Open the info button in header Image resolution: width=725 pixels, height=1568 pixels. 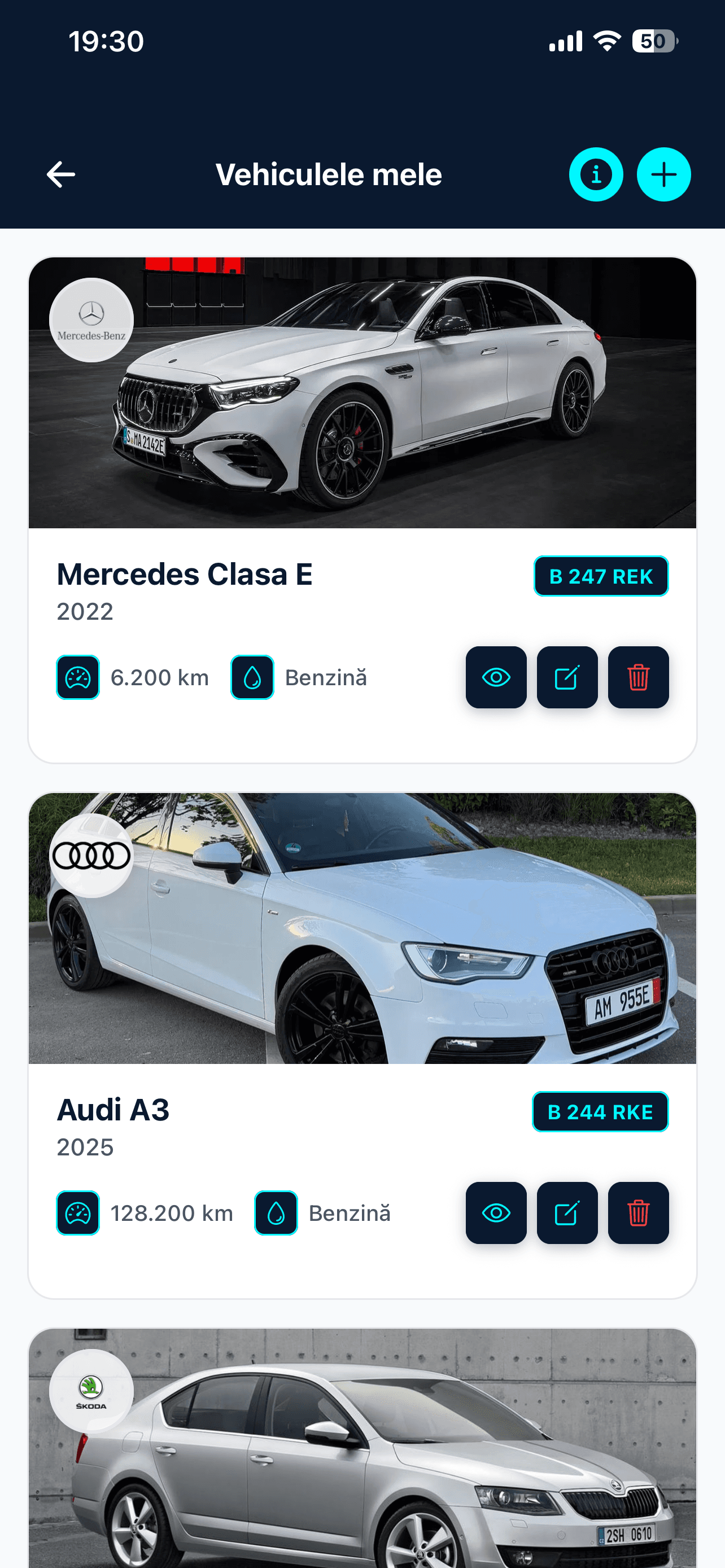[x=595, y=175]
